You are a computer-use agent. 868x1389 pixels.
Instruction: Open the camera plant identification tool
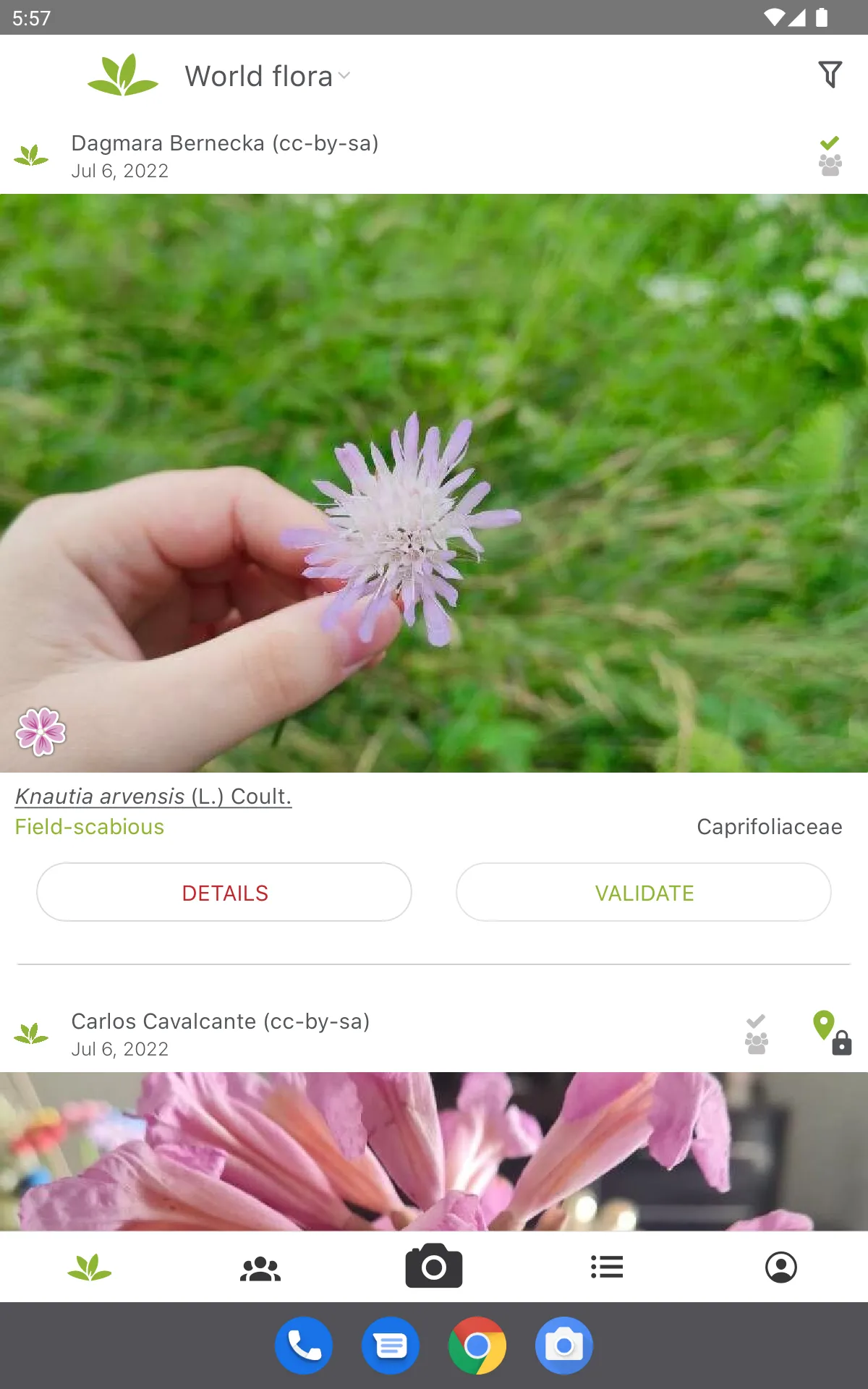[x=434, y=1267]
